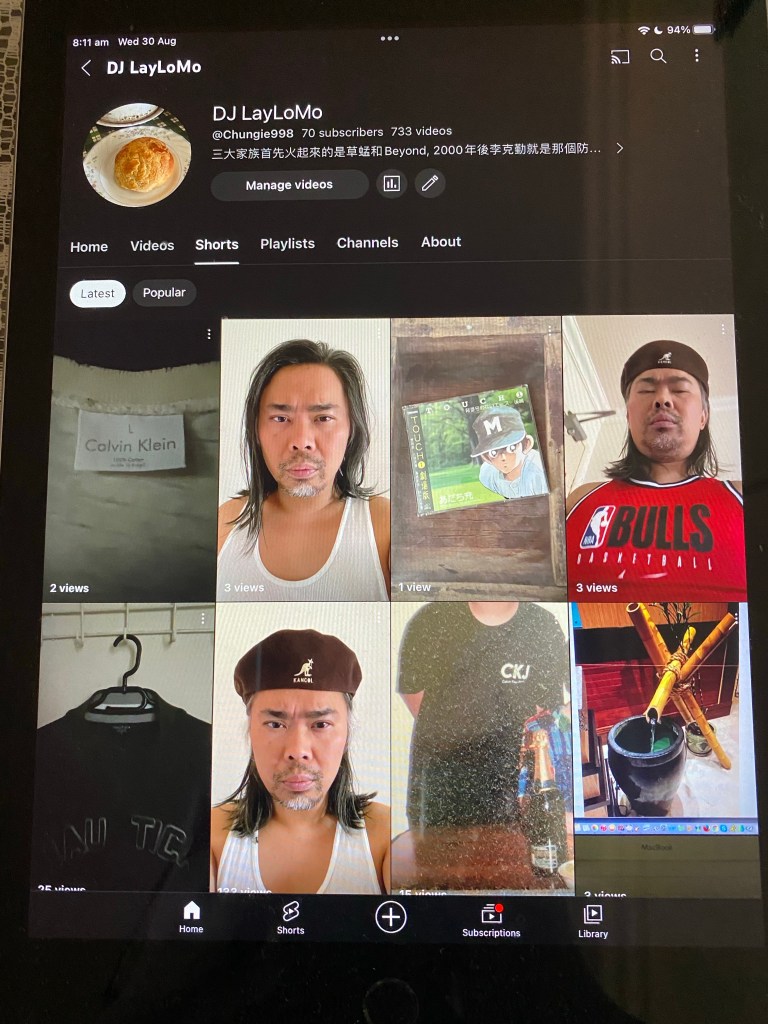Switch to the Playlists tab
Image resolution: width=768 pixels, height=1024 pixels.
287,243
